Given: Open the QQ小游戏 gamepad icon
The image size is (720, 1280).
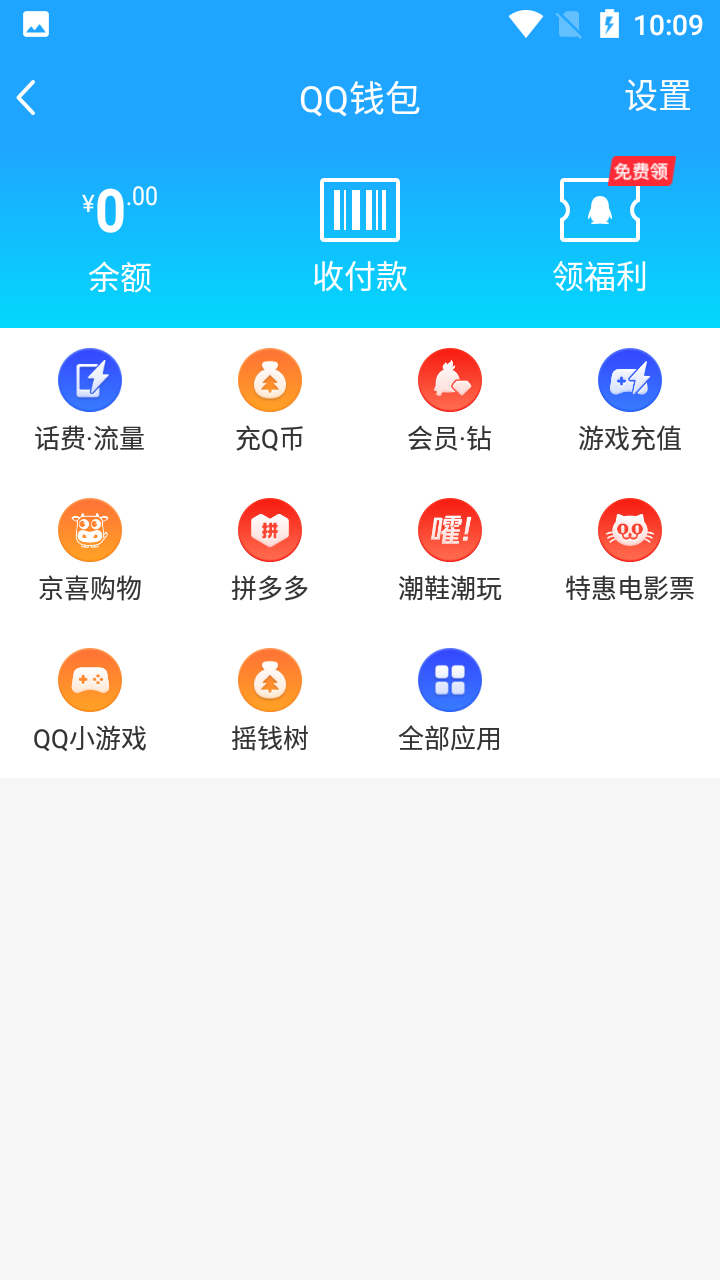Looking at the screenshot, I should [x=90, y=680].
